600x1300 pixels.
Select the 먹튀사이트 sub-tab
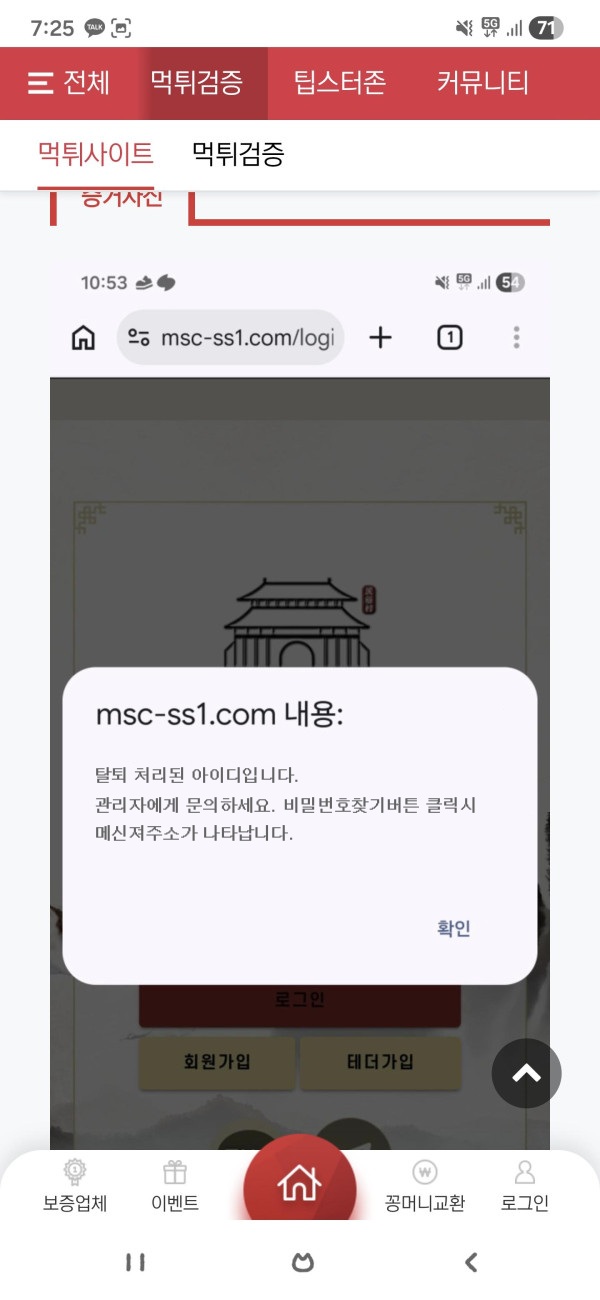(x=96, y=154)
